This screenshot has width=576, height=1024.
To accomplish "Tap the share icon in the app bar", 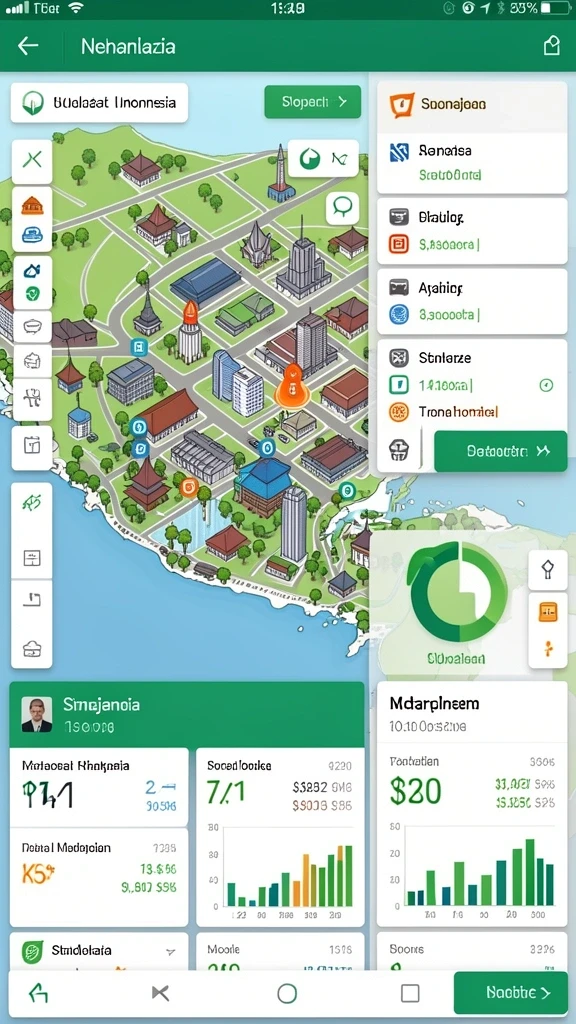I will click(551, 46).
